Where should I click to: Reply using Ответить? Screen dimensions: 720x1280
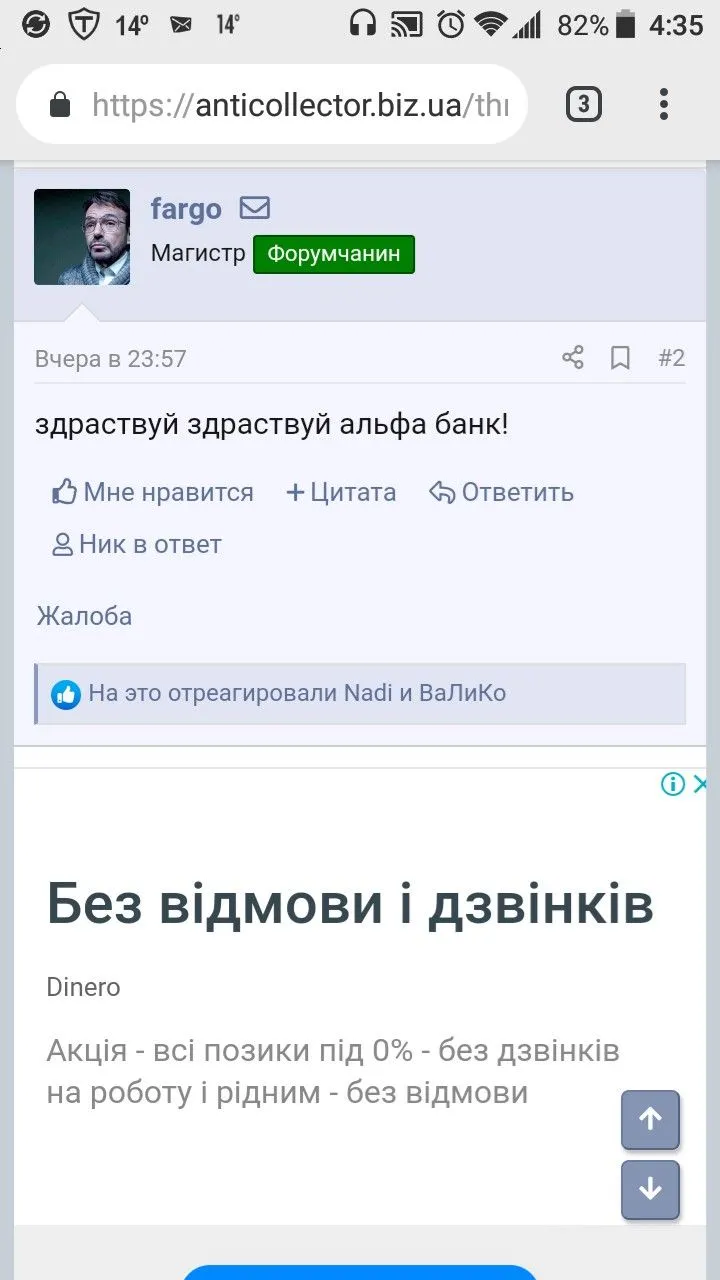pos(501,492)
